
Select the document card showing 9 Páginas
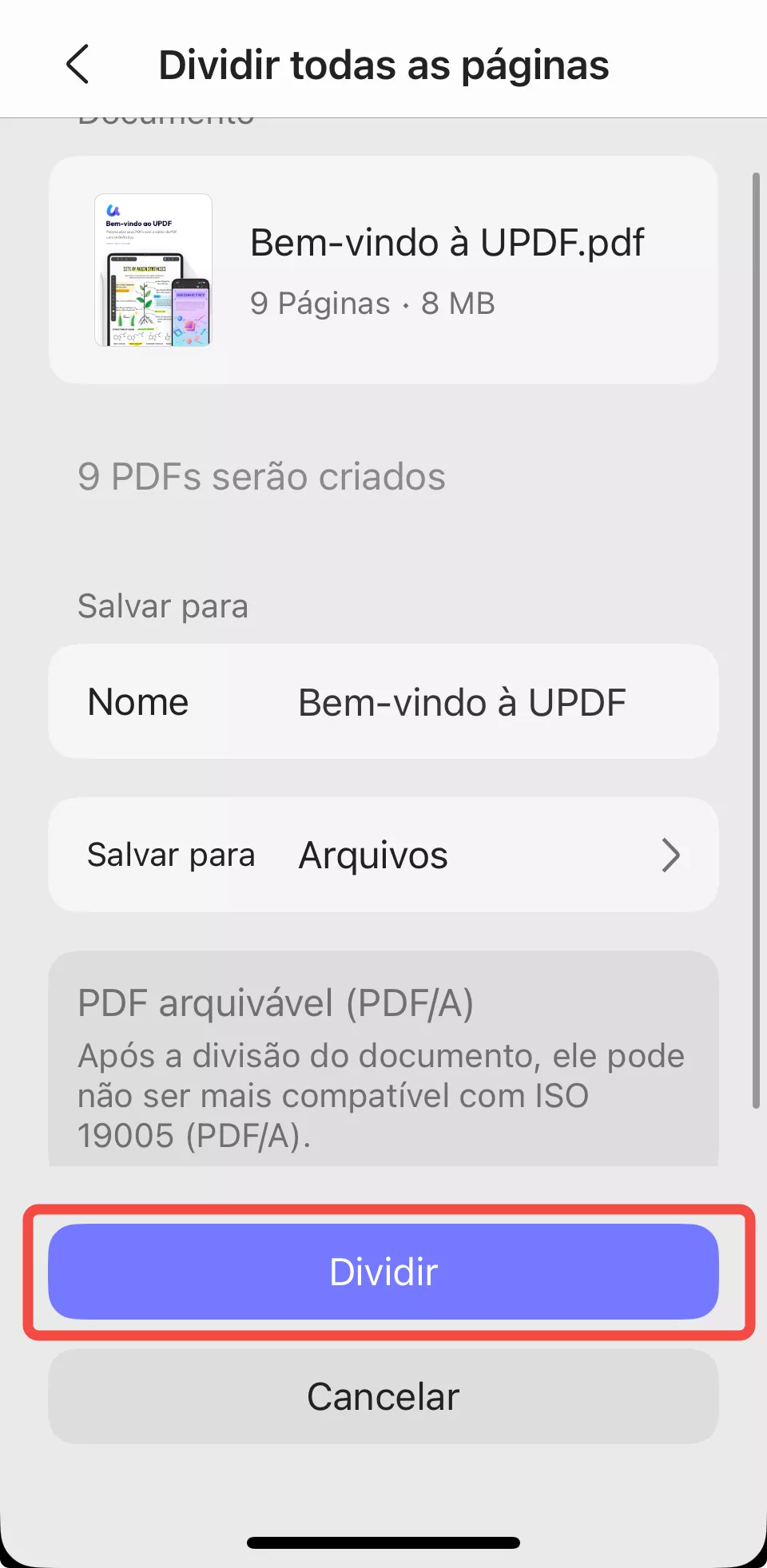click(383, 269)
